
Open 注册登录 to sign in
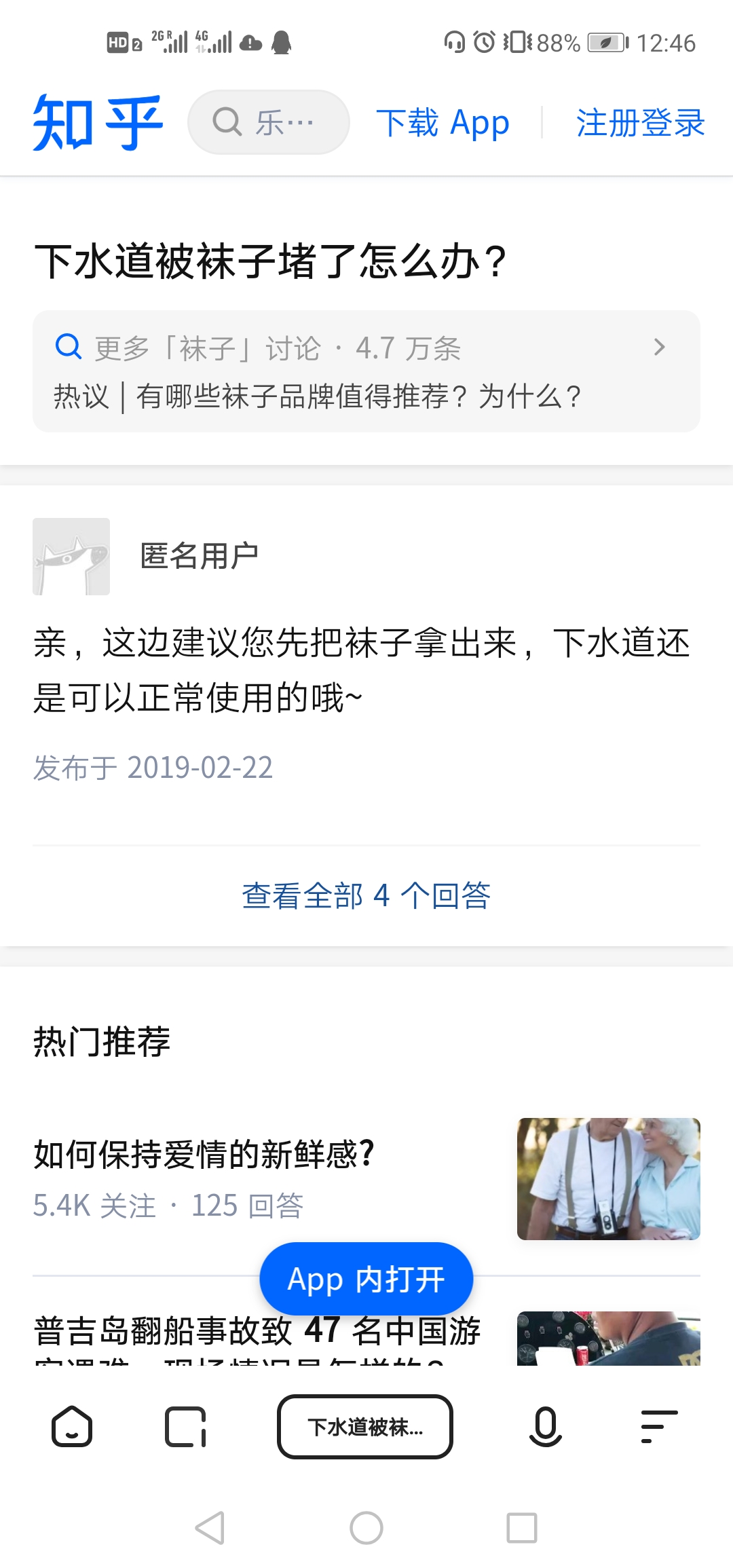(x=640, y=124)
